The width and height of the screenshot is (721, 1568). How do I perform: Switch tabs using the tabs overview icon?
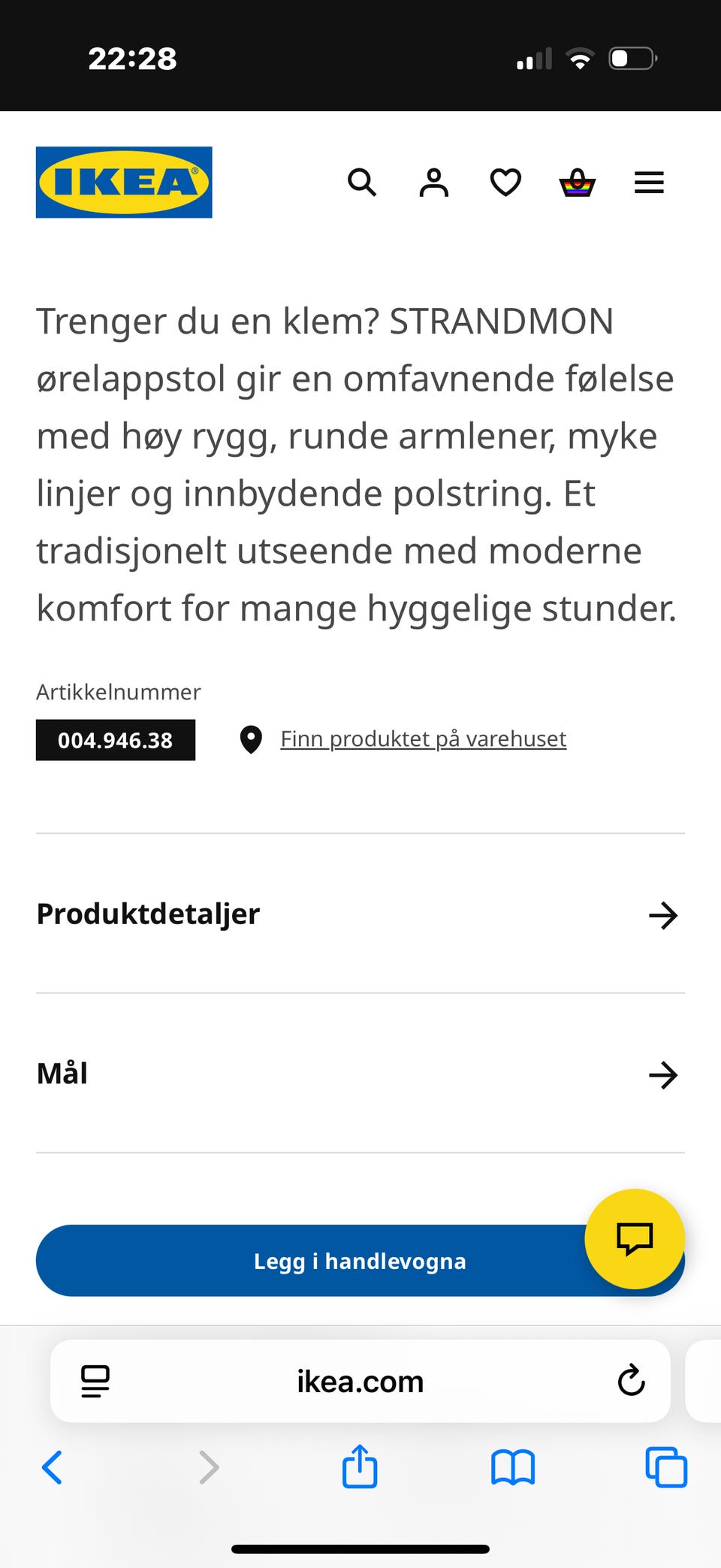[x=665, y=1467]
